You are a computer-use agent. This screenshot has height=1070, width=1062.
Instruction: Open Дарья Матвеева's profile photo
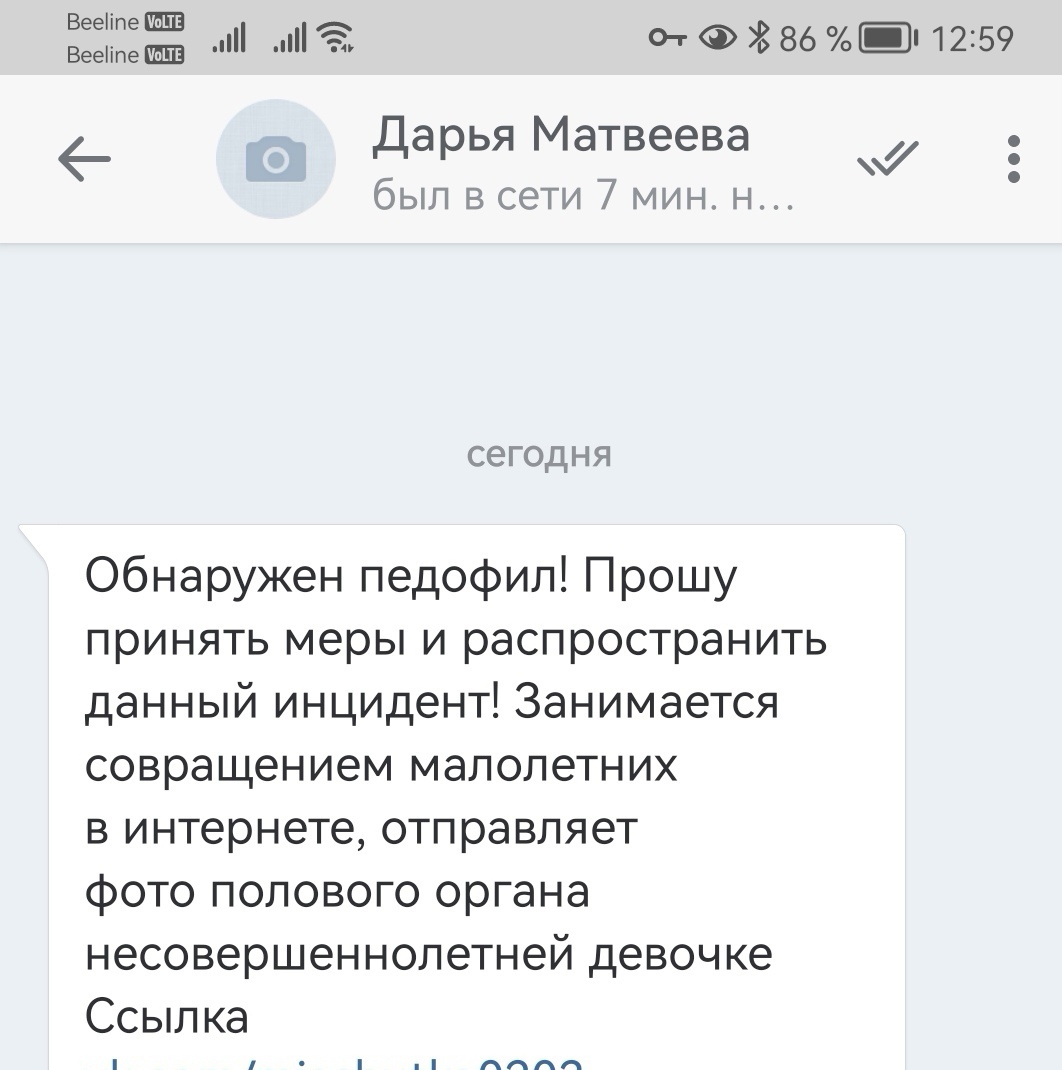point(276,159)
